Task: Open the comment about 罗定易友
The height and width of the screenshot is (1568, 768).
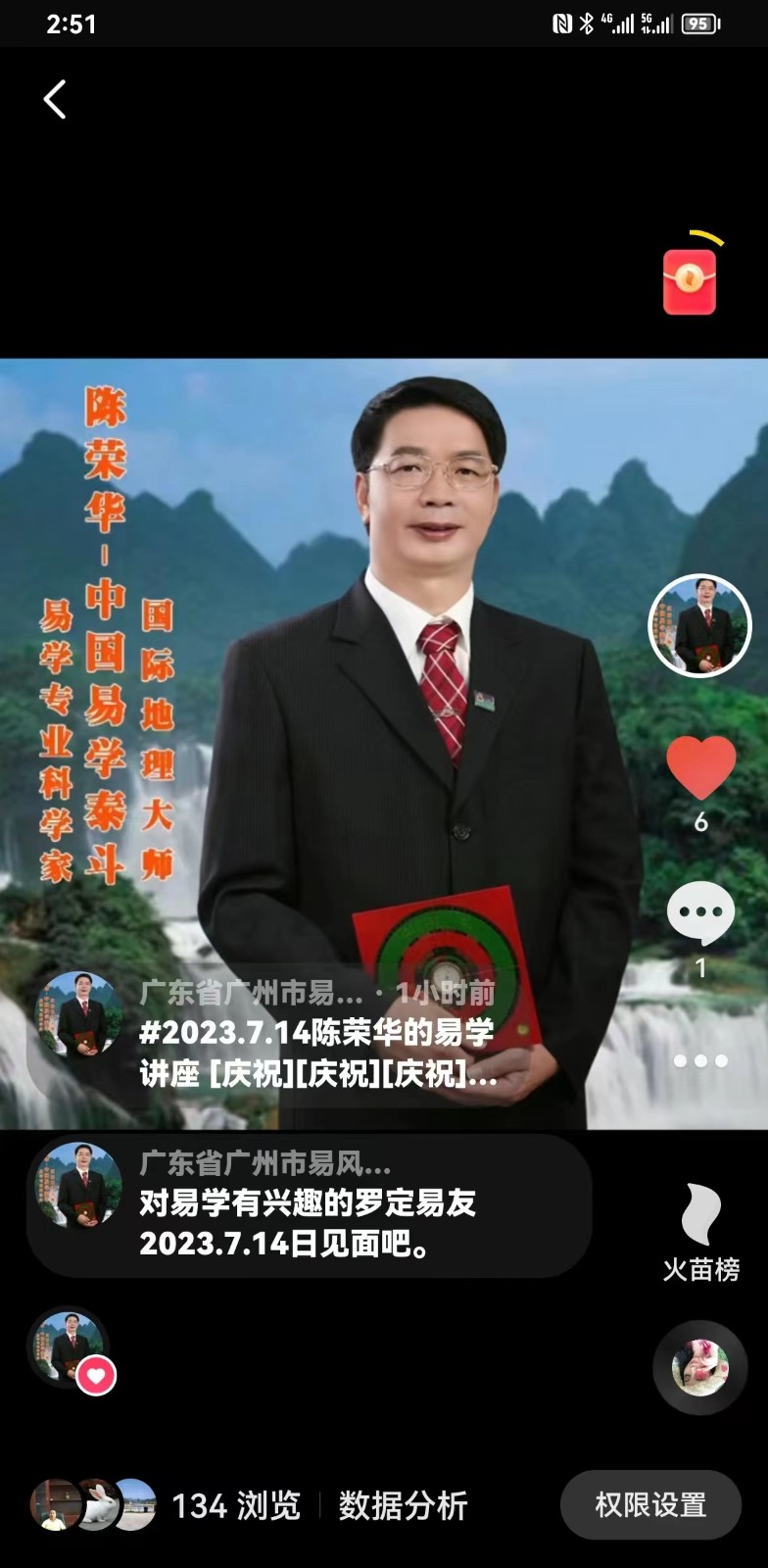Action: click(309, 1205)
